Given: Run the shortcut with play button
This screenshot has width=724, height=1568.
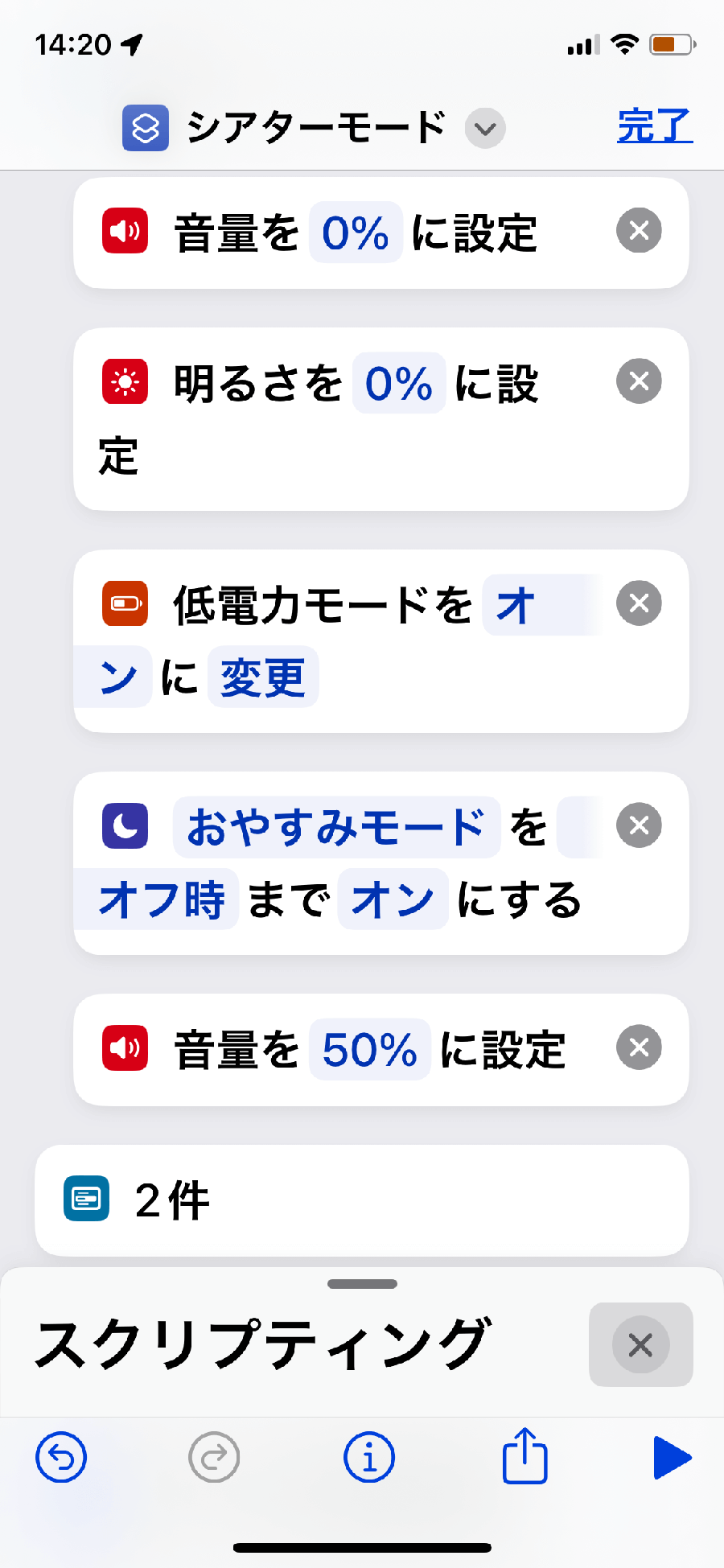Looking at the screenshot, I should coord(673,1457).
